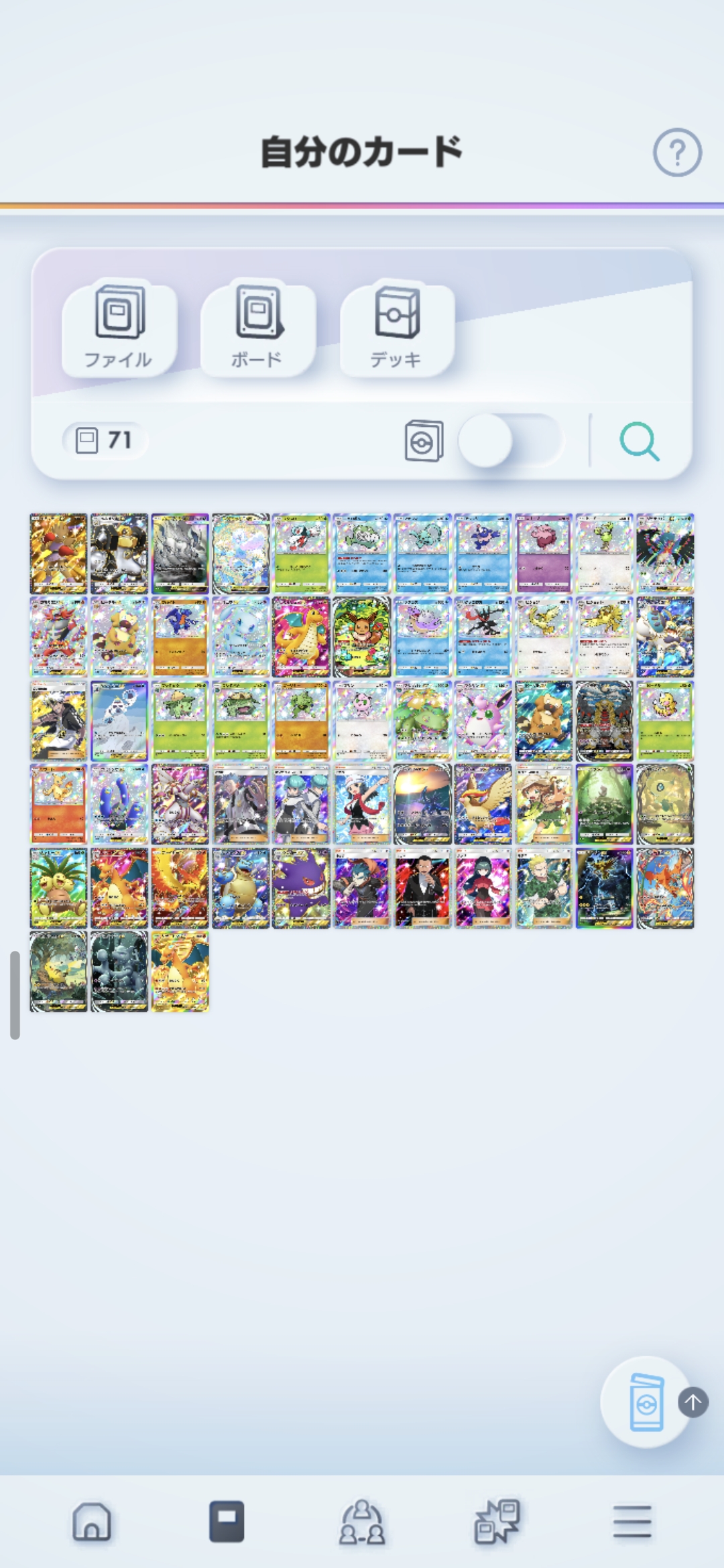This screenshot has height=1568, width=724.
Task: Open the card trade tab
Action: click(x=497, y=1522)
